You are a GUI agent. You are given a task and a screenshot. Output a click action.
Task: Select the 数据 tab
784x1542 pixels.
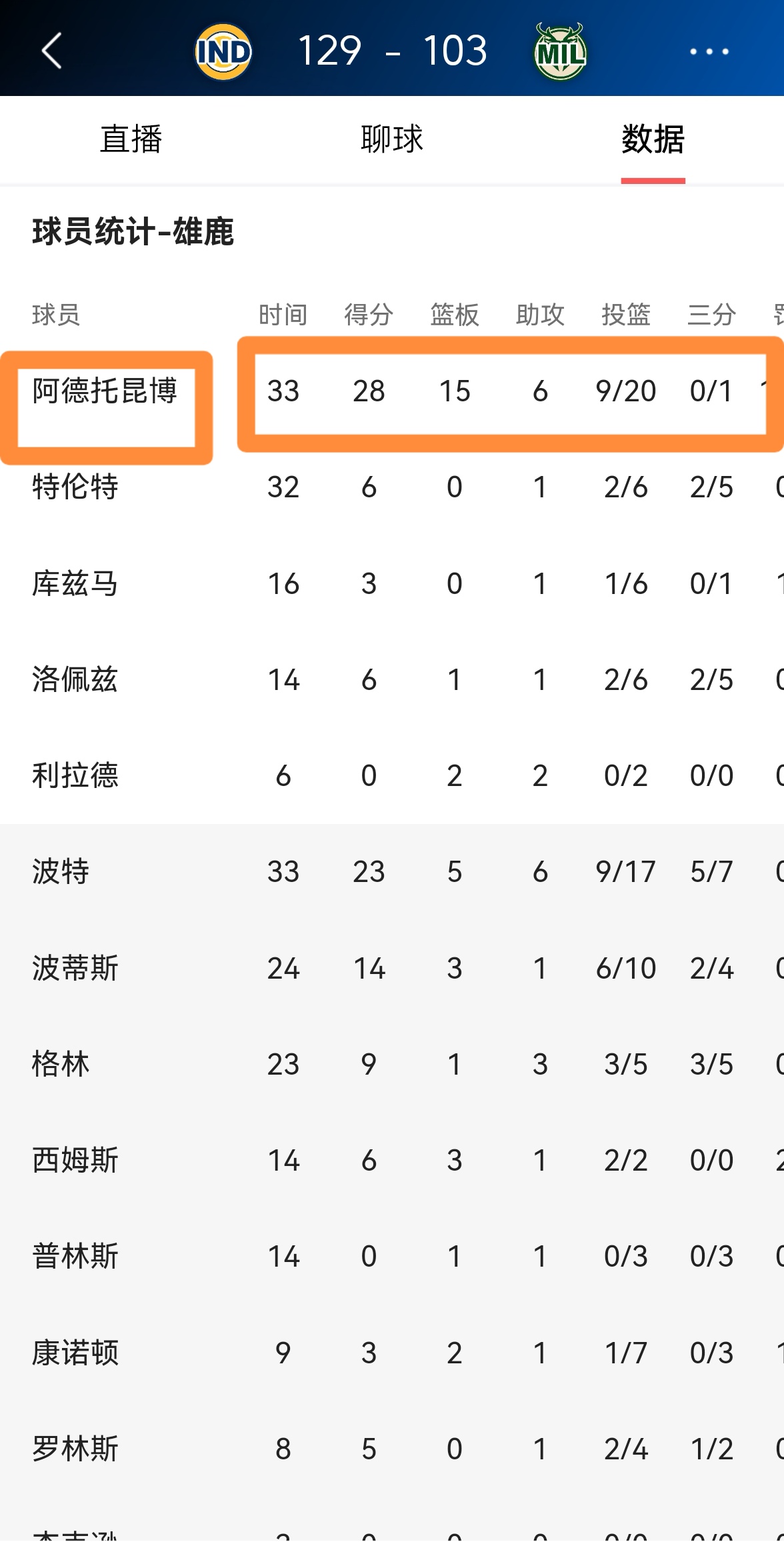653,139
